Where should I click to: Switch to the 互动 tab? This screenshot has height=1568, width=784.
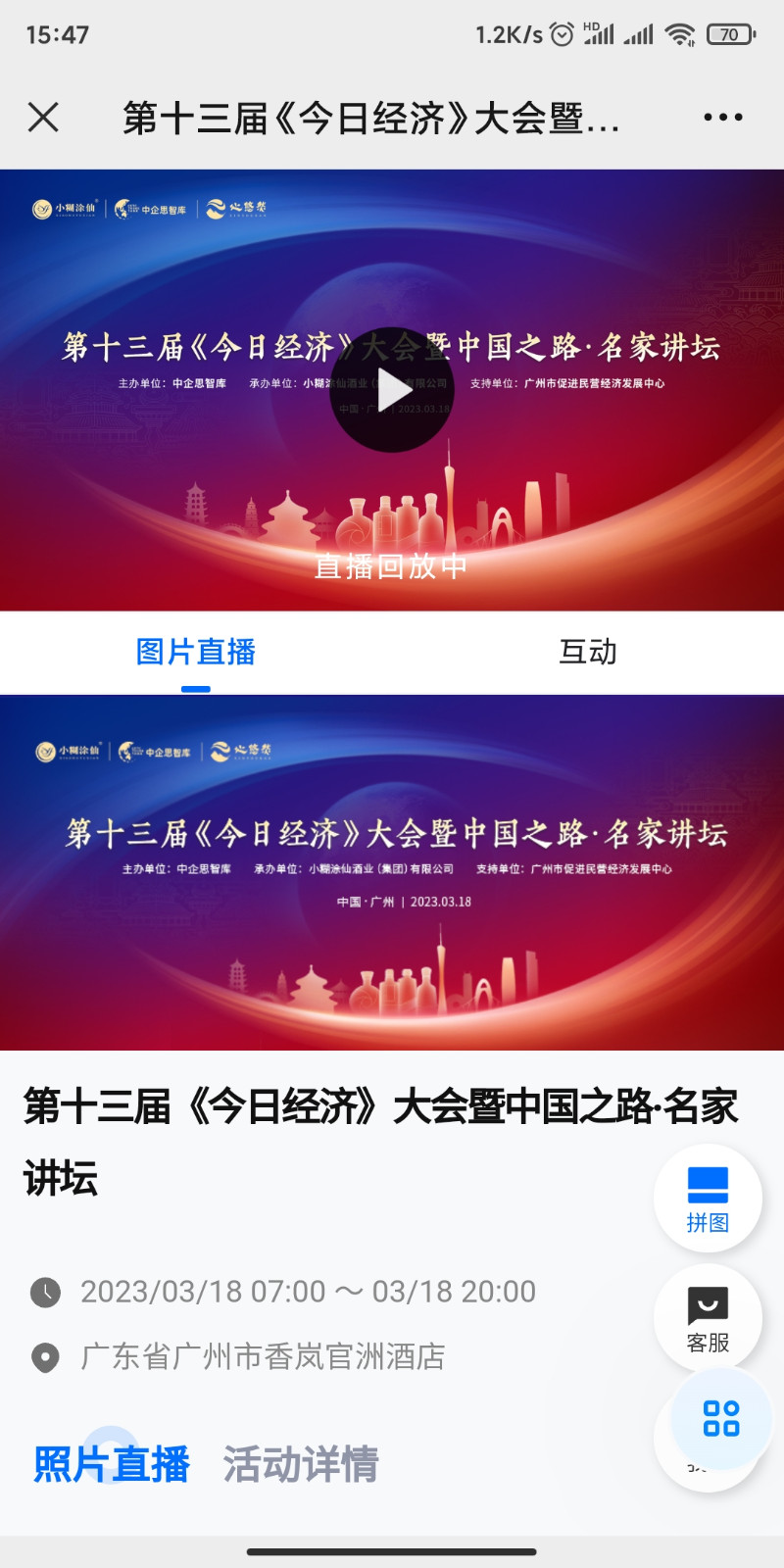[588, 652]
